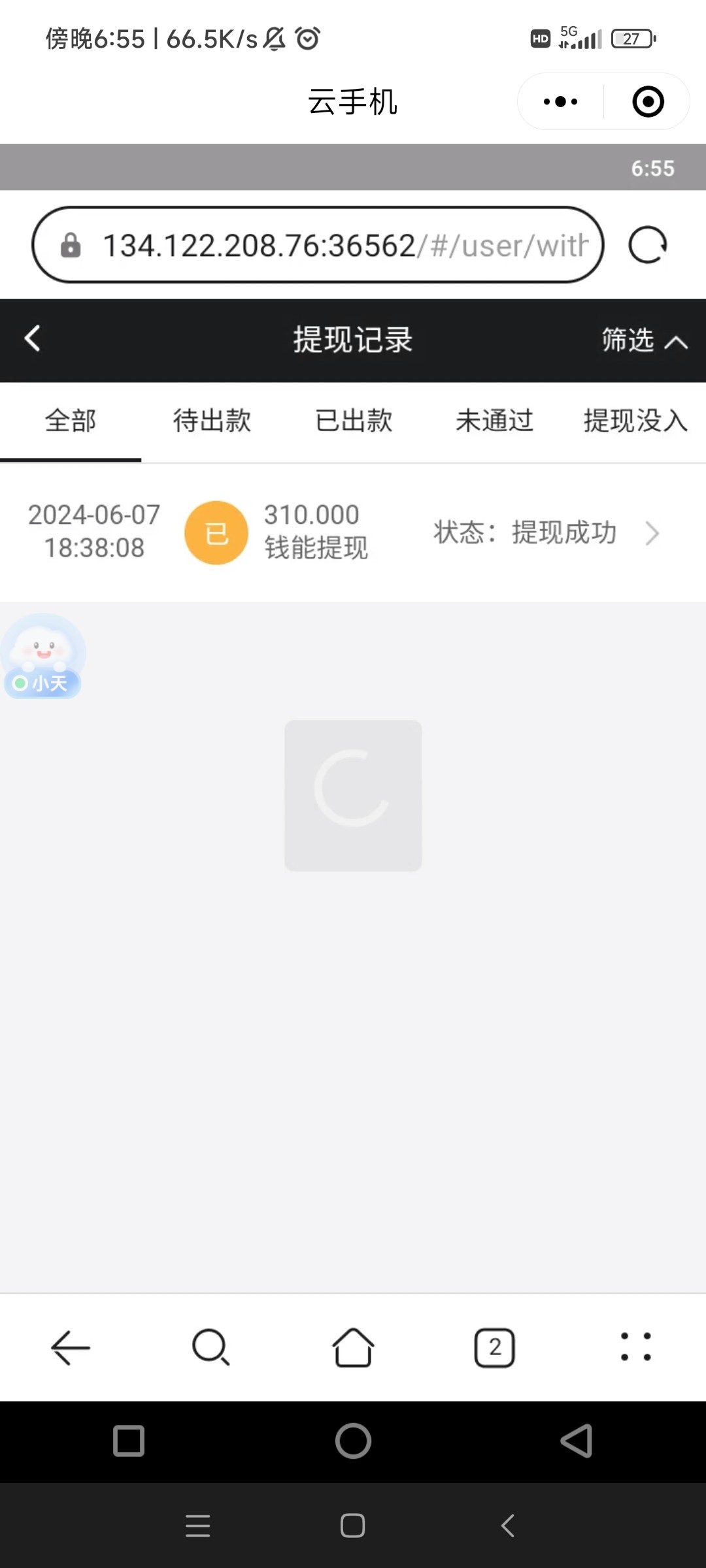Viewport: 706px width, 1568px height.
Task: Open the 310.000 钱能提现 withdrawal record
Action: click(x=353, y=532)
